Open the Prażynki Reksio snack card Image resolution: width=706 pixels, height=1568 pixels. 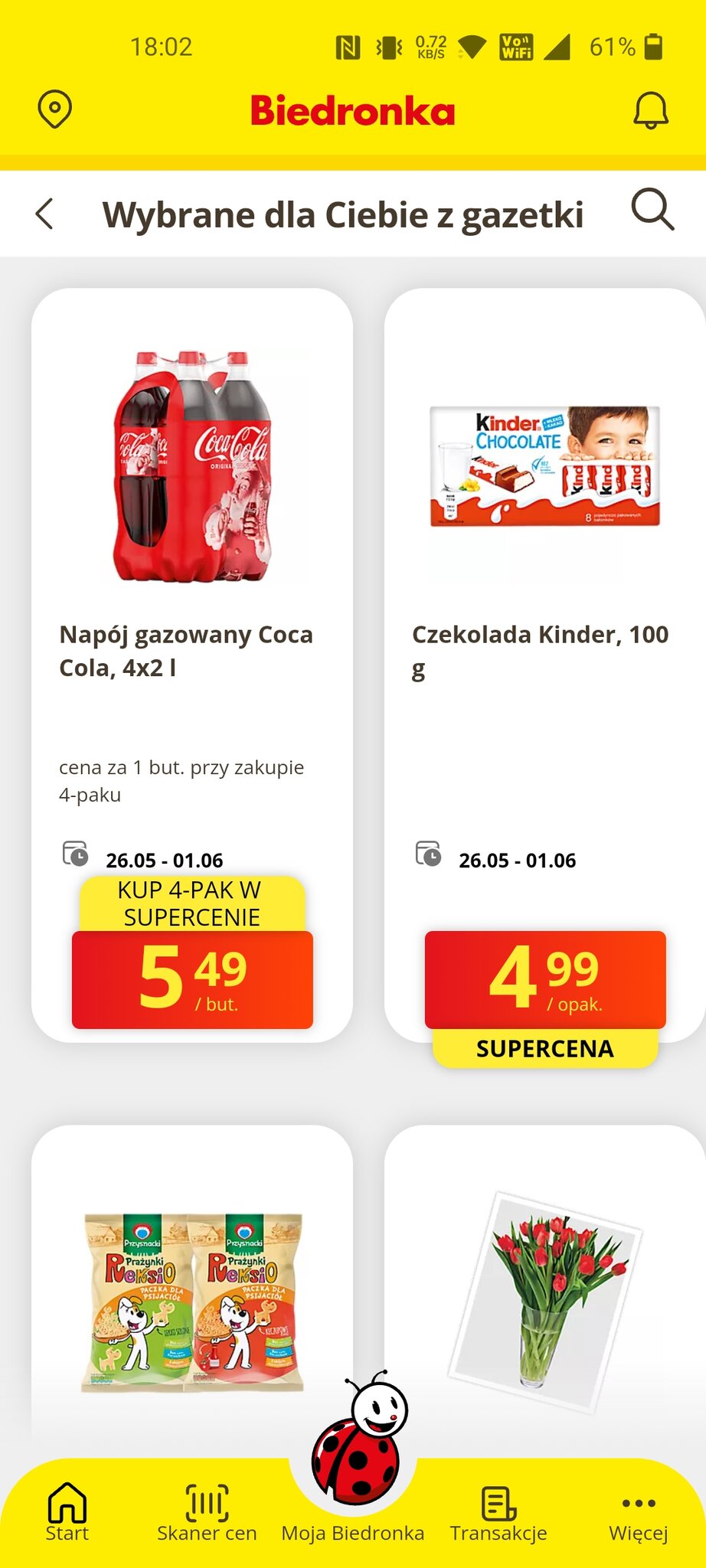pos(191,1294)
